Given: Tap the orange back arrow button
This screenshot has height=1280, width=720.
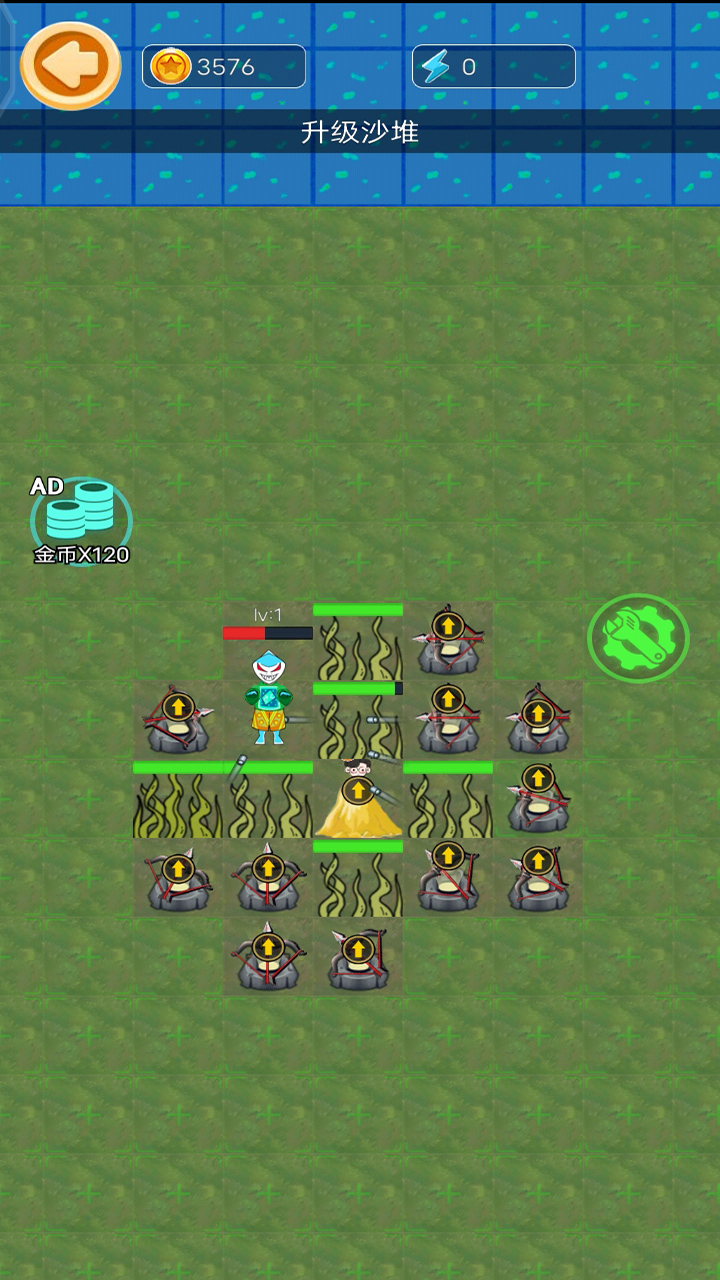Looking at the screenshot, I should pyautogui.click(x=70, y=65).
